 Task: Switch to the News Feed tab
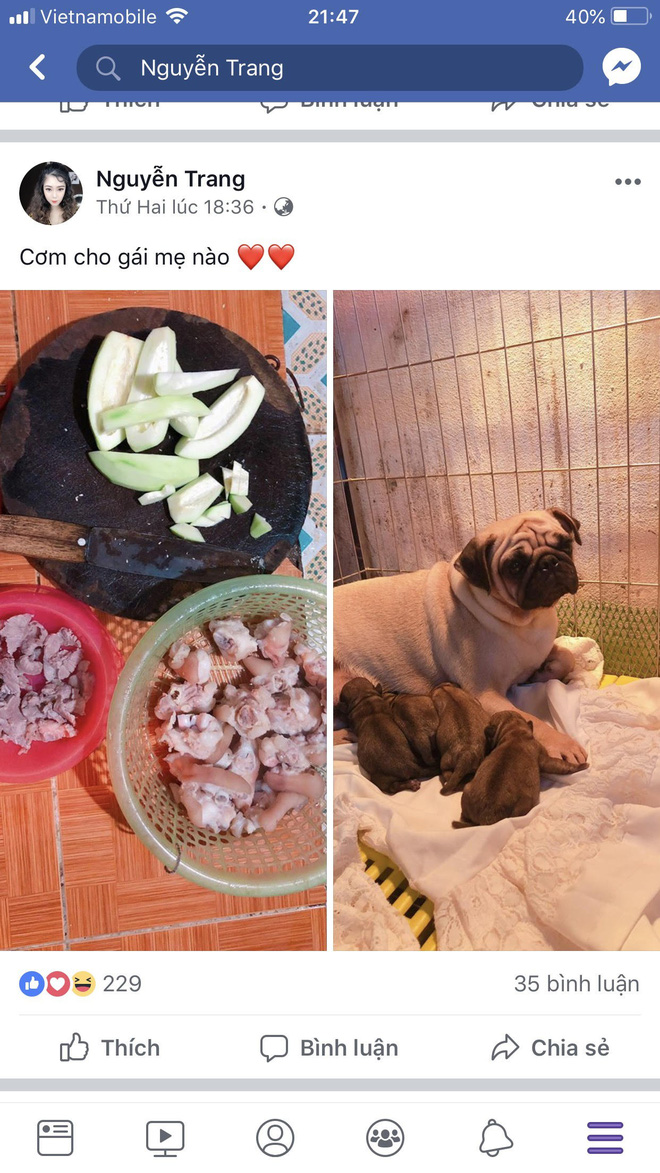55,1138
